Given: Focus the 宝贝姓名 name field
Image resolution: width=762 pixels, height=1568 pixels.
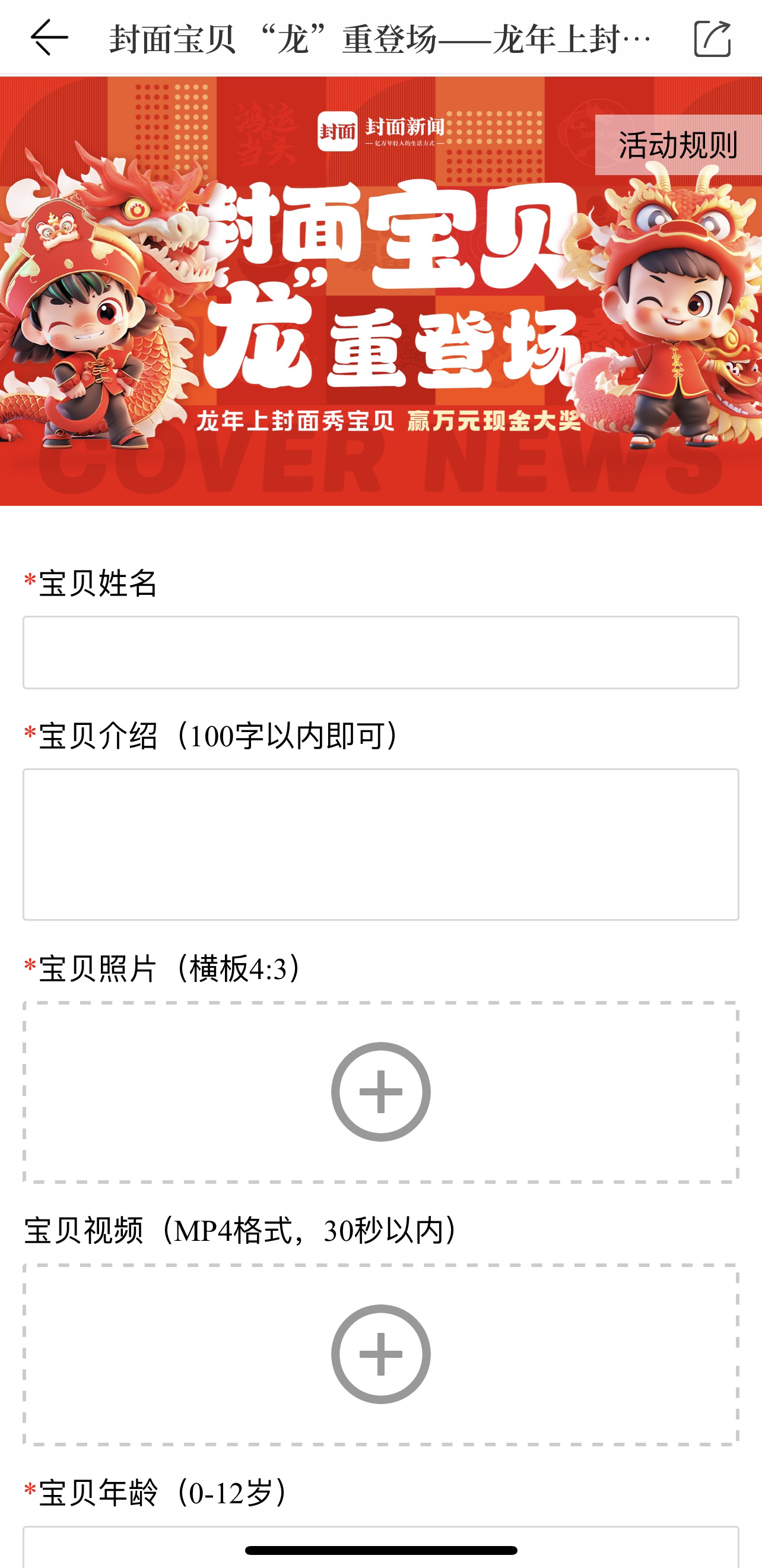Looking at the screenshot, I should (x=381, y=652).
